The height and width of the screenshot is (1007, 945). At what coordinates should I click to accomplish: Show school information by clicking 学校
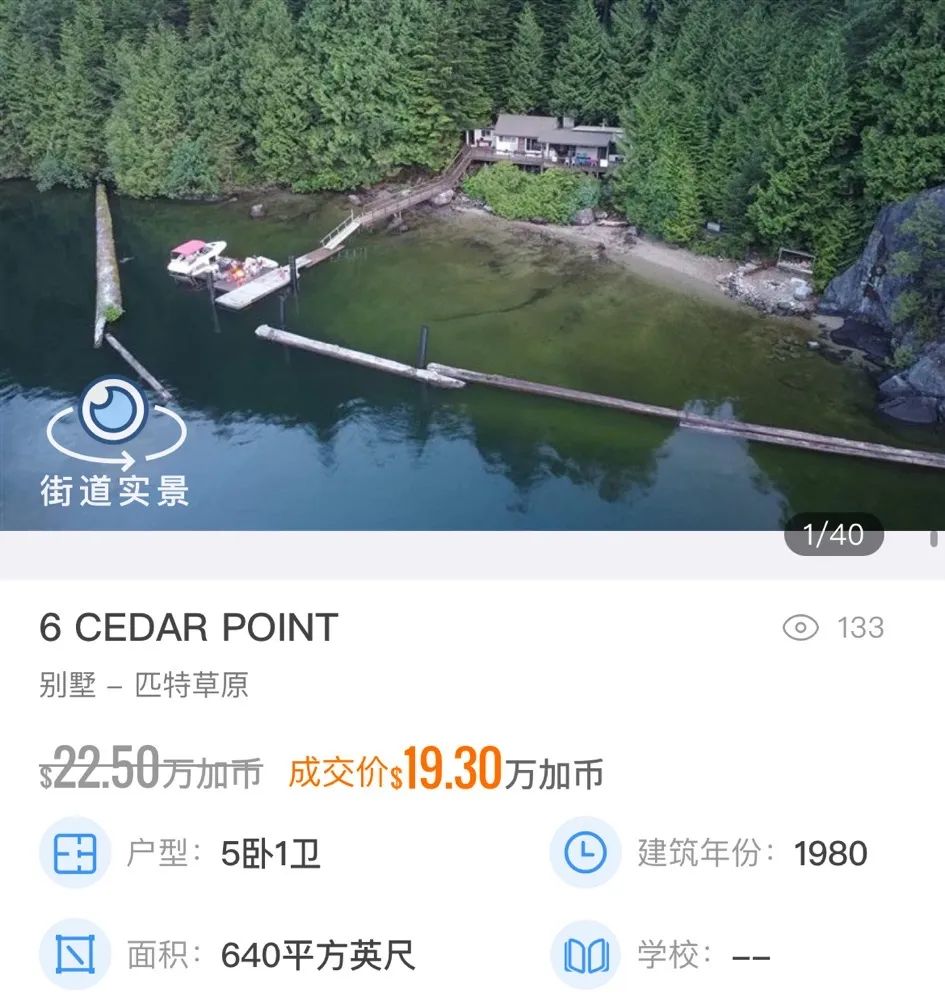667,953
